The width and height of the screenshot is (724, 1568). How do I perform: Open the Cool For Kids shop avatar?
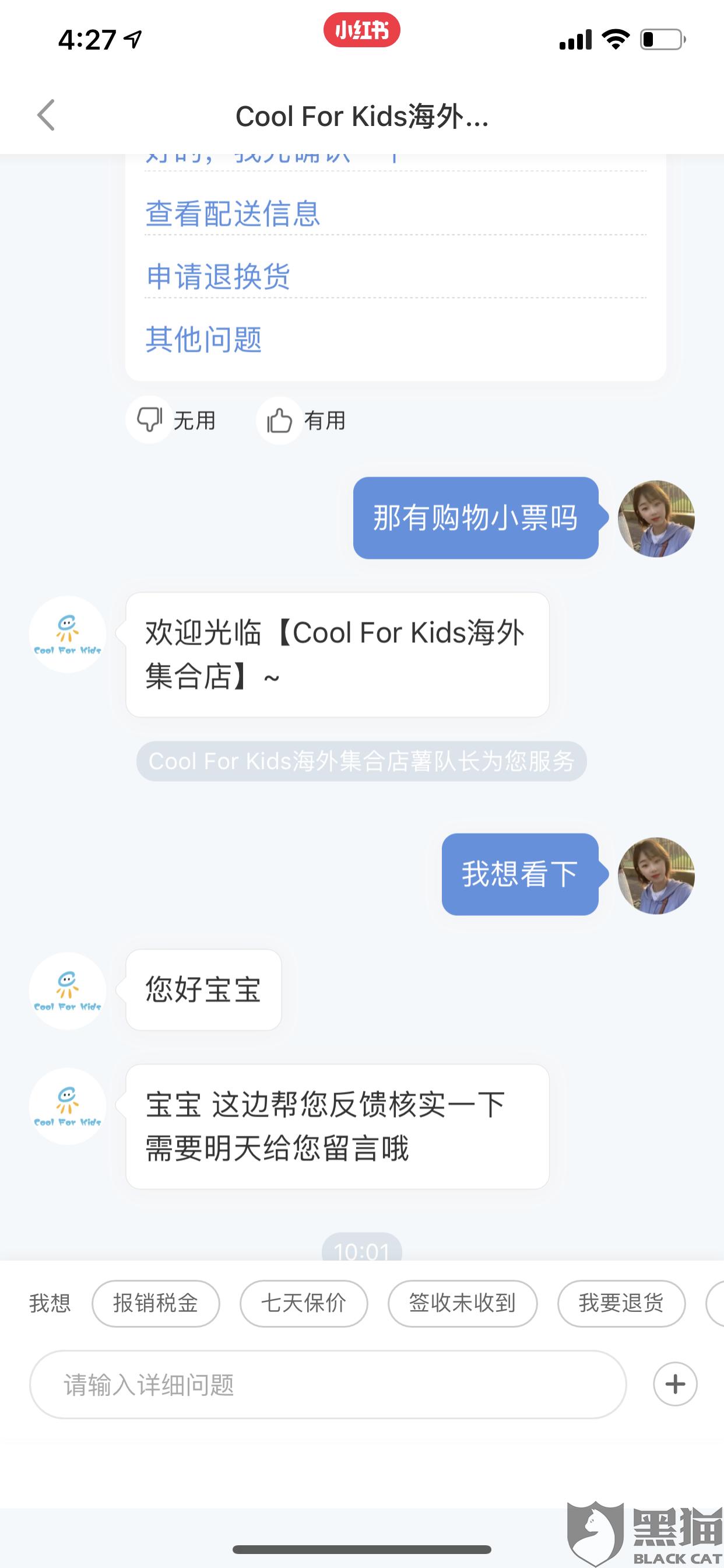pos(67,635)
